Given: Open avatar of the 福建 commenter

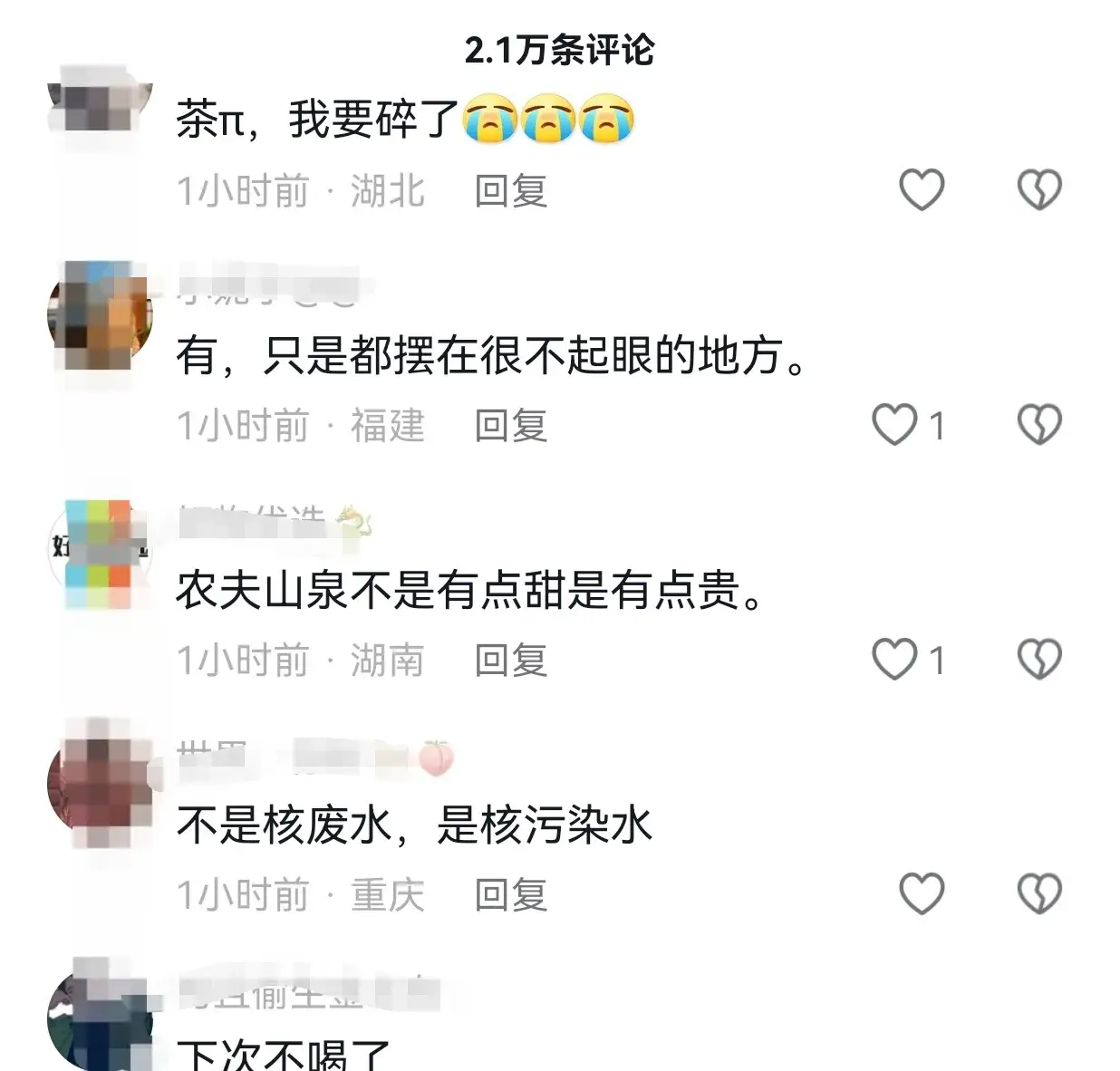Looking at the screenshot, I should 99,315.
